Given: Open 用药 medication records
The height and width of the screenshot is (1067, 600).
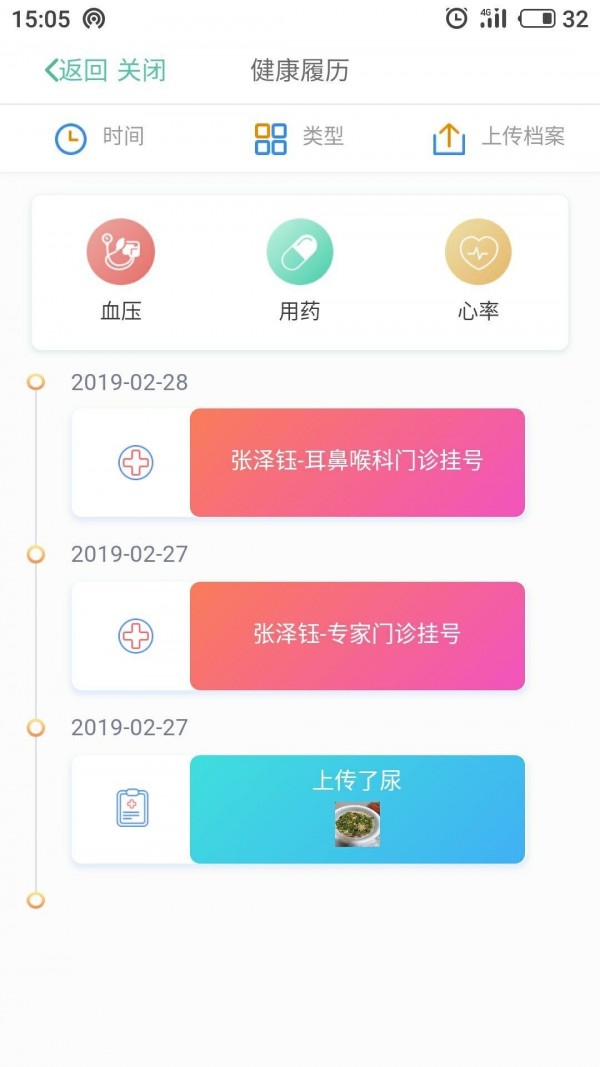Looking at the screenshot, I should click(299, 271).
